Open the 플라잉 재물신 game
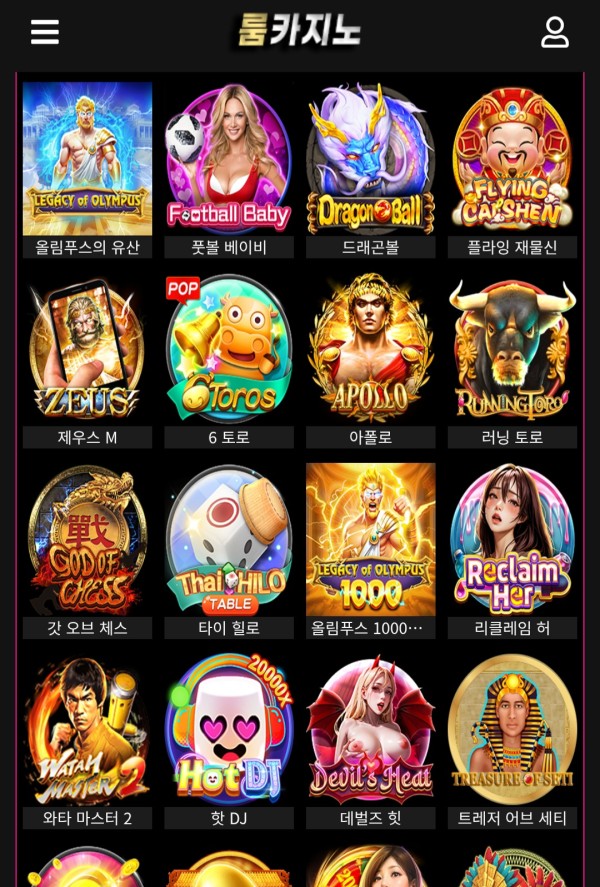This screenshot has height=887, width=600. (512, 160)
